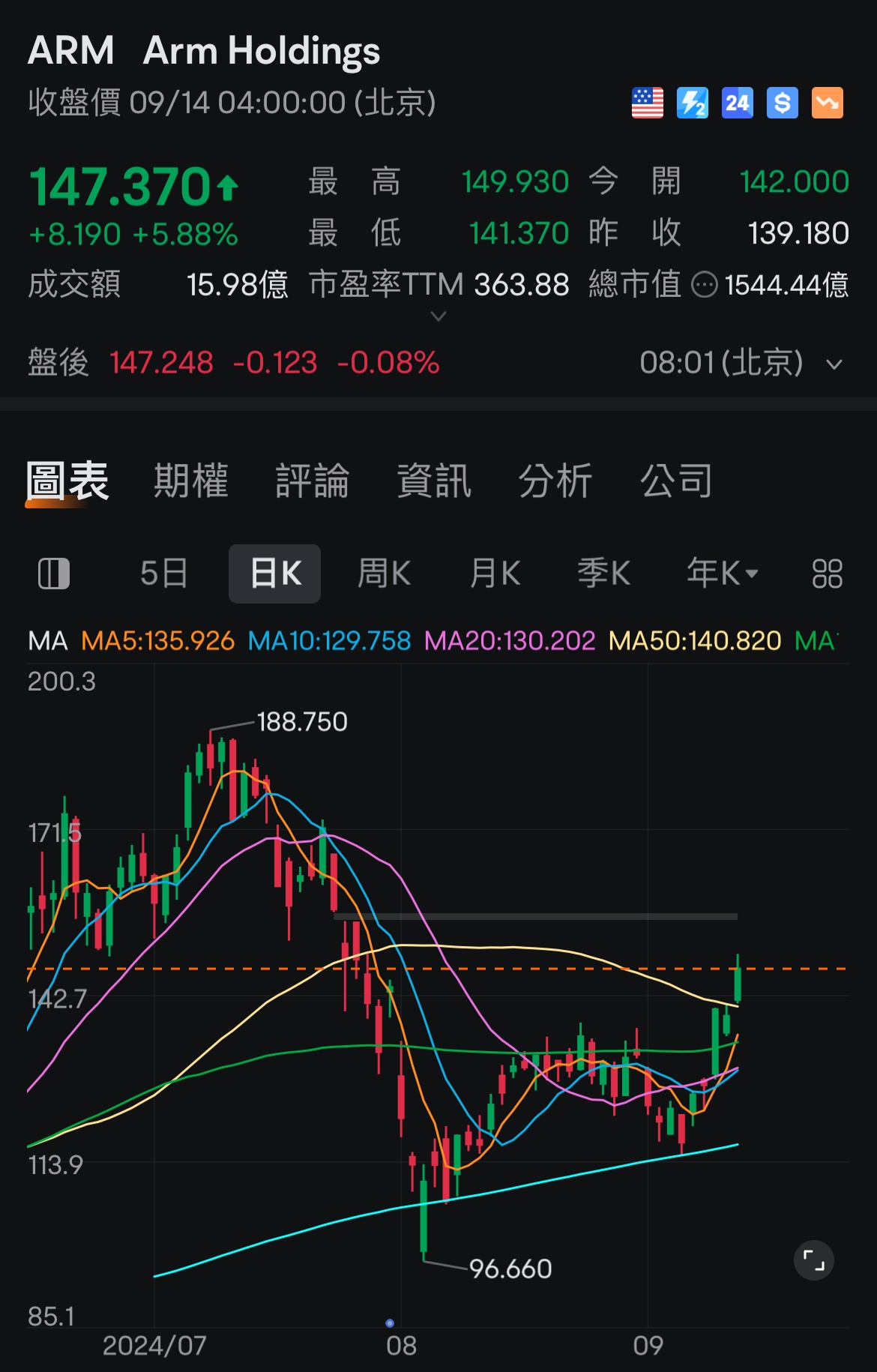877x1372 pixels.
Task: Expand chart to fullscreen
Action: [x=813, y=1260]
